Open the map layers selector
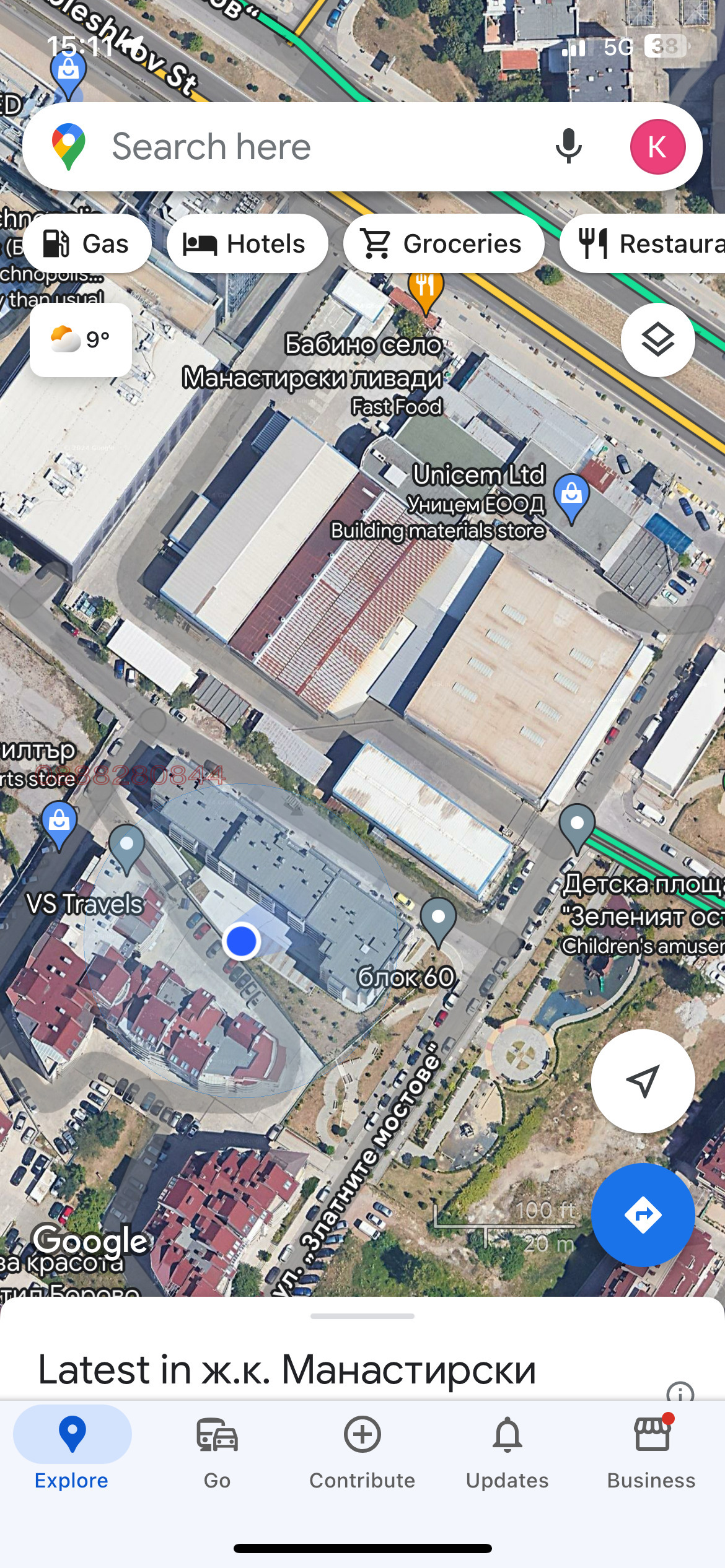The image size is (725, 1568). (657, 339)
